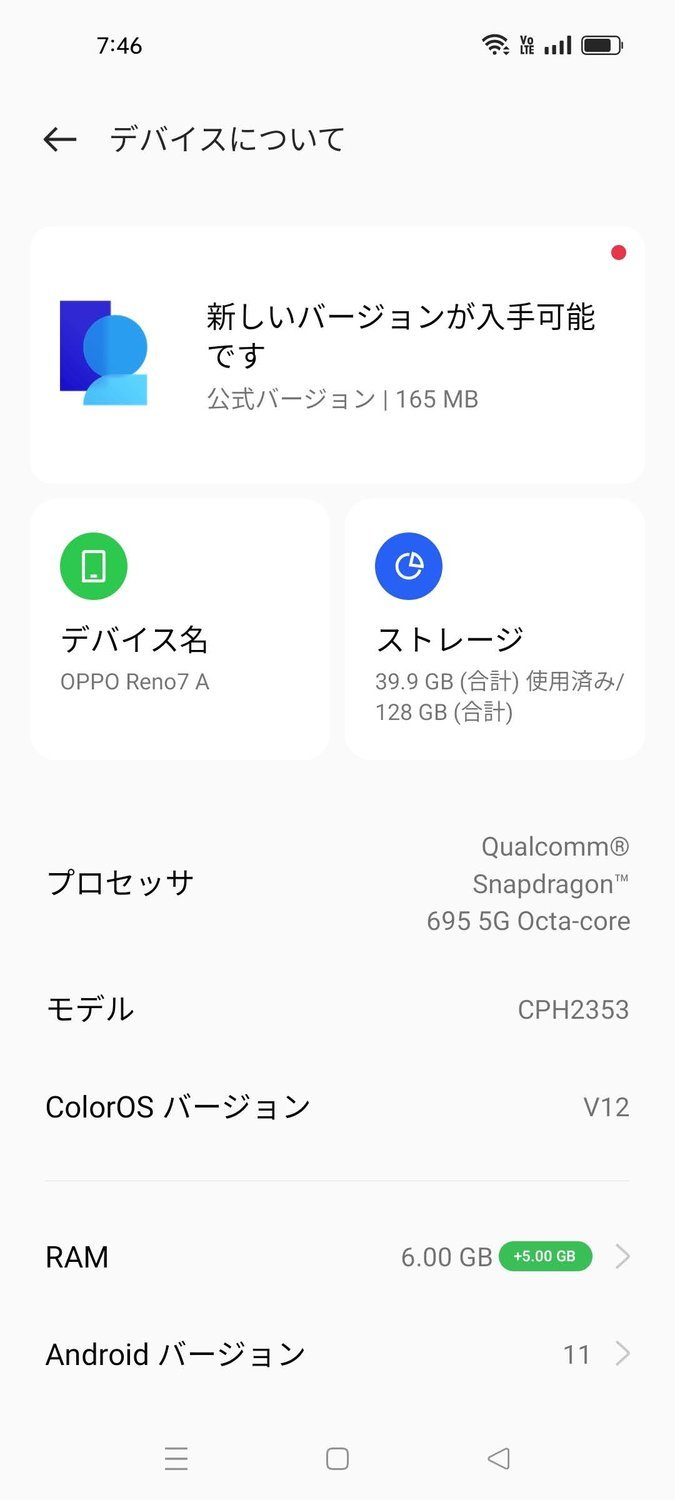Open the new version available update card
The height and width of the screenshot is (1500, 675).
coord(337,354)
